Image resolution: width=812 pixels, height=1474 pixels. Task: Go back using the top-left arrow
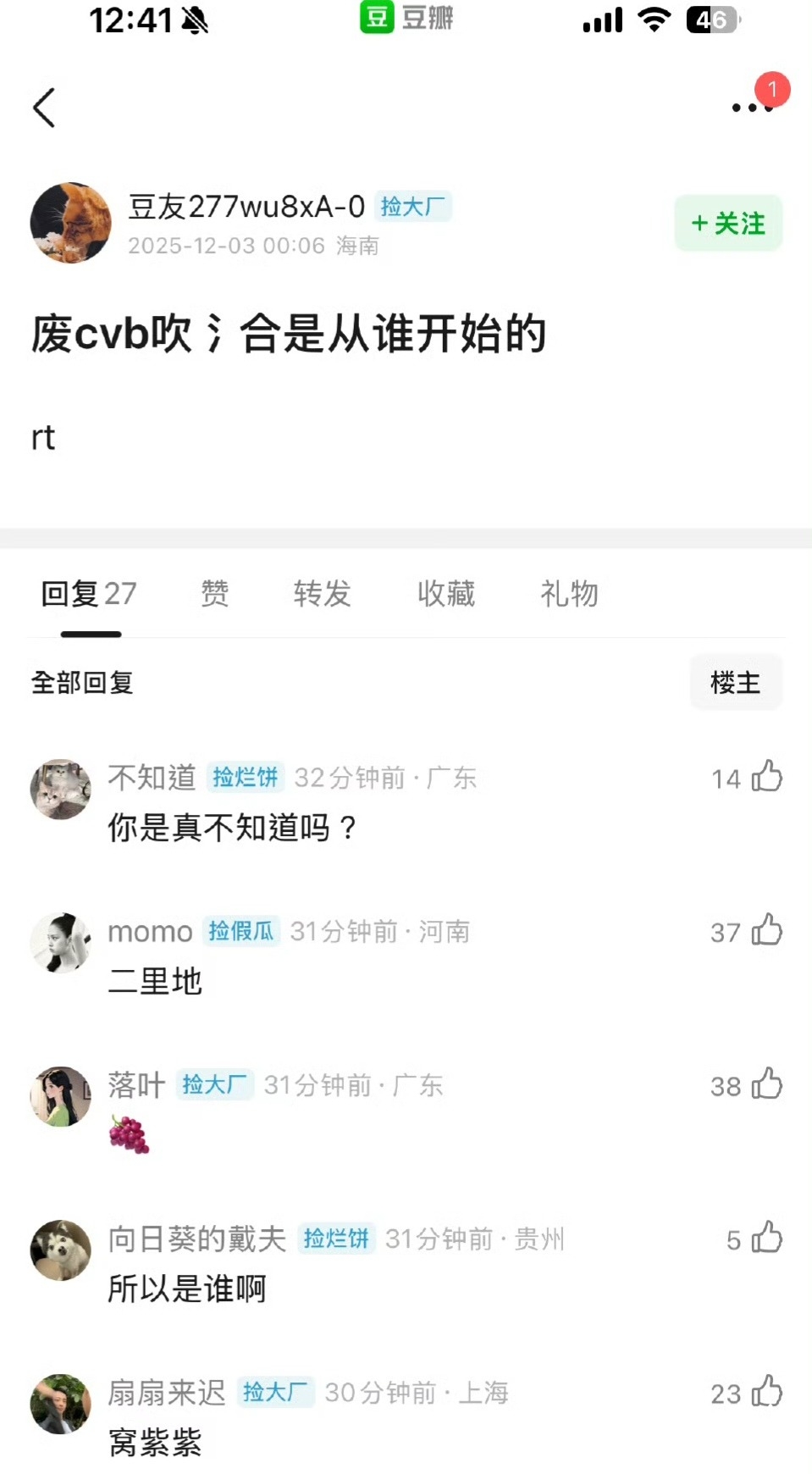coord(44,108)
